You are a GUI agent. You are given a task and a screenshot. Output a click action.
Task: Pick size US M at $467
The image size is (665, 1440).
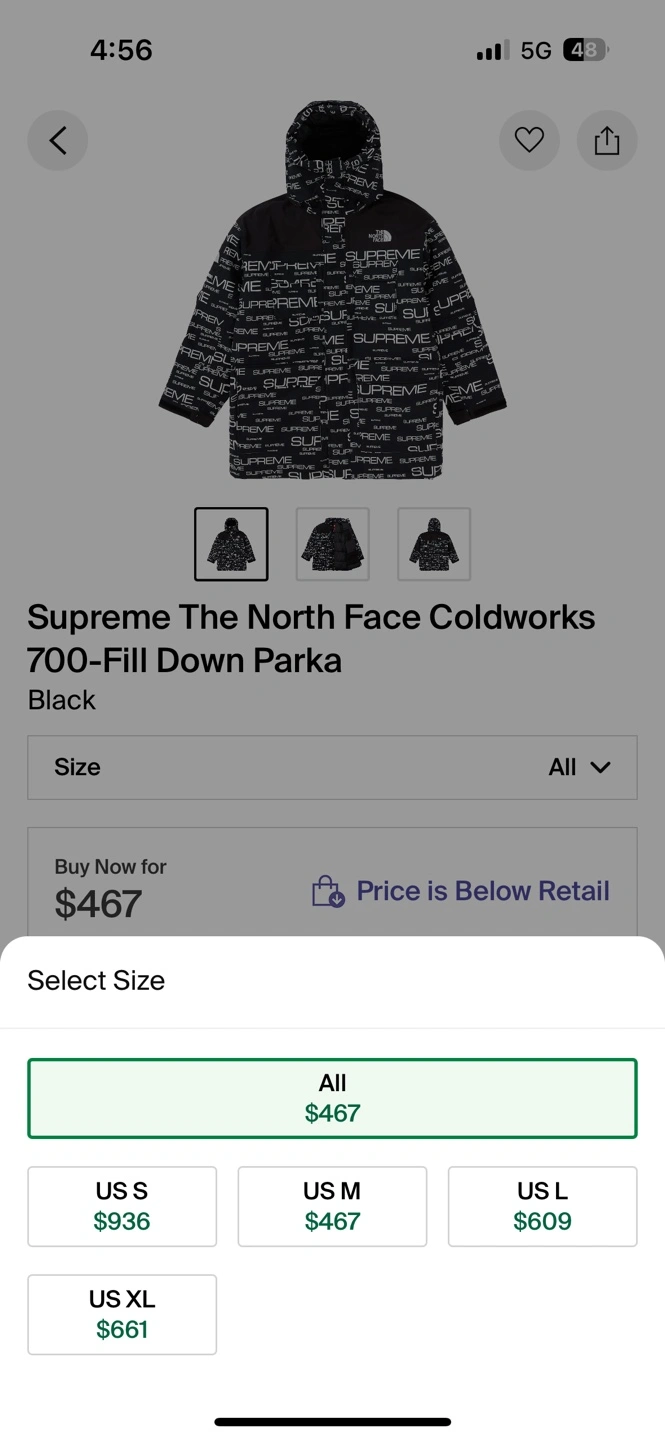click(332, 1206)
